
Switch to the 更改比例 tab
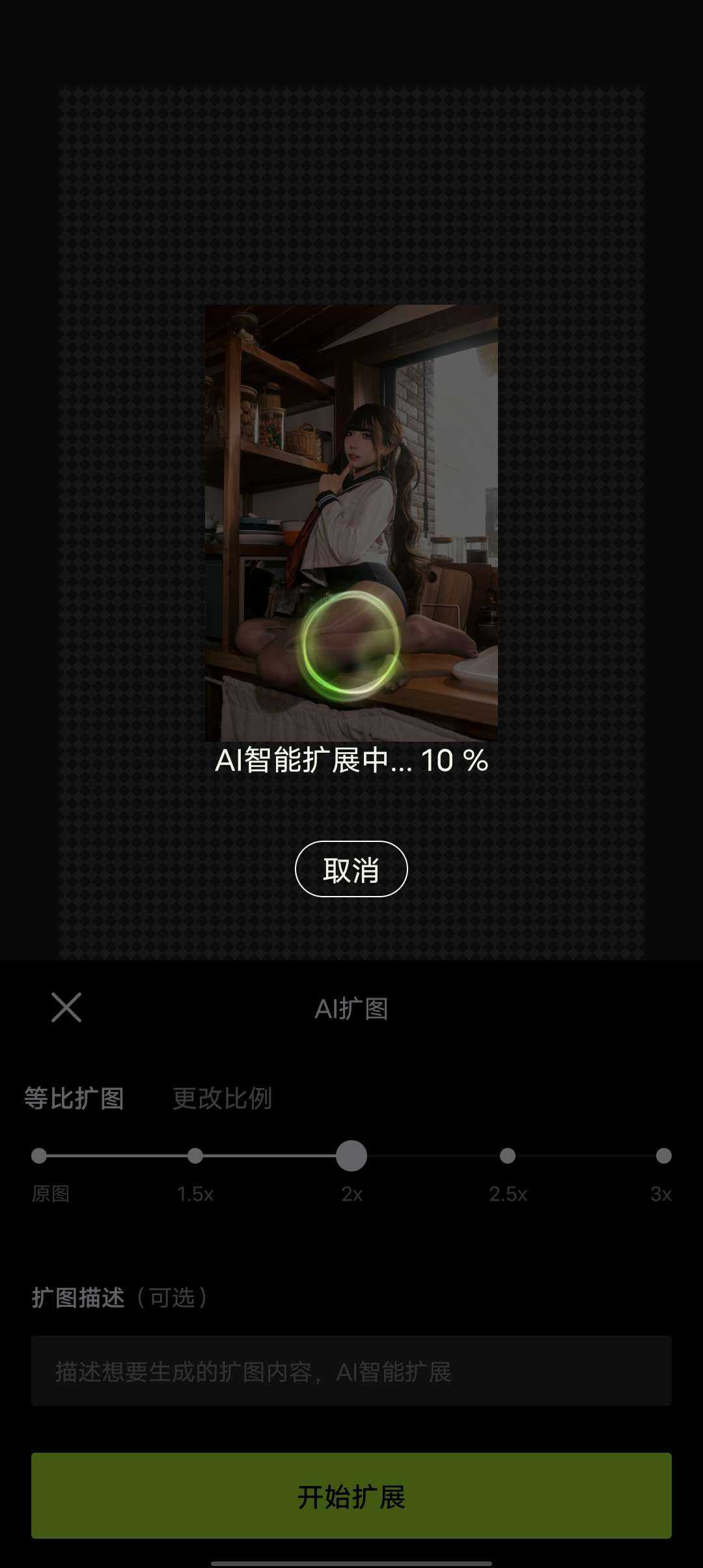[222, 1099]
